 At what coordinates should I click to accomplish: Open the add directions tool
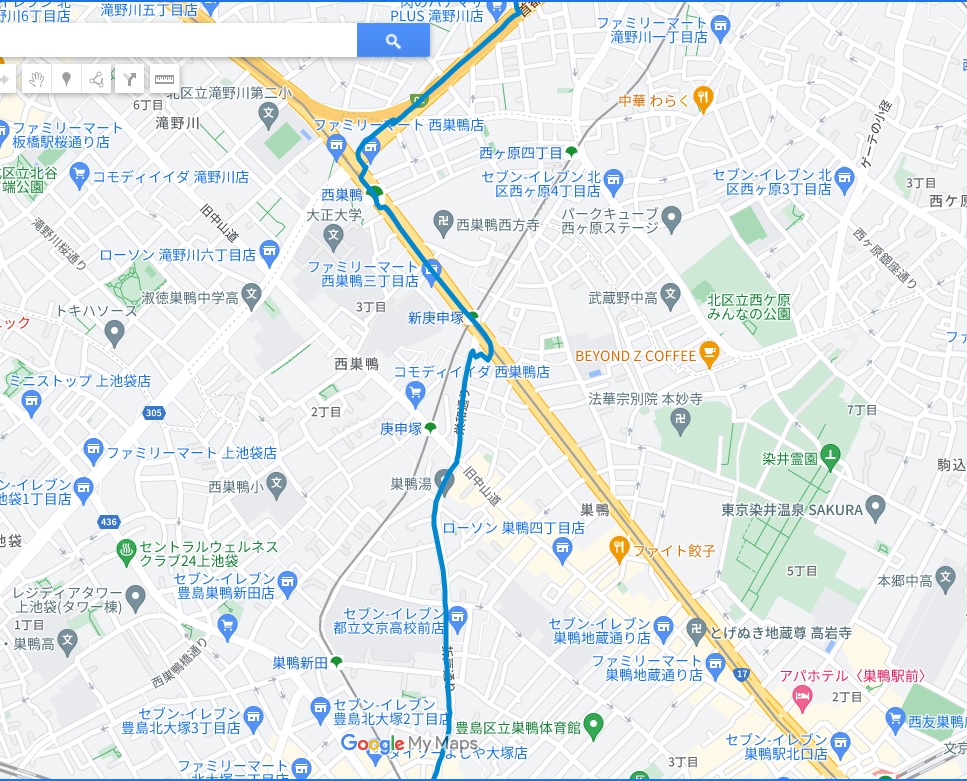(130, 79)
